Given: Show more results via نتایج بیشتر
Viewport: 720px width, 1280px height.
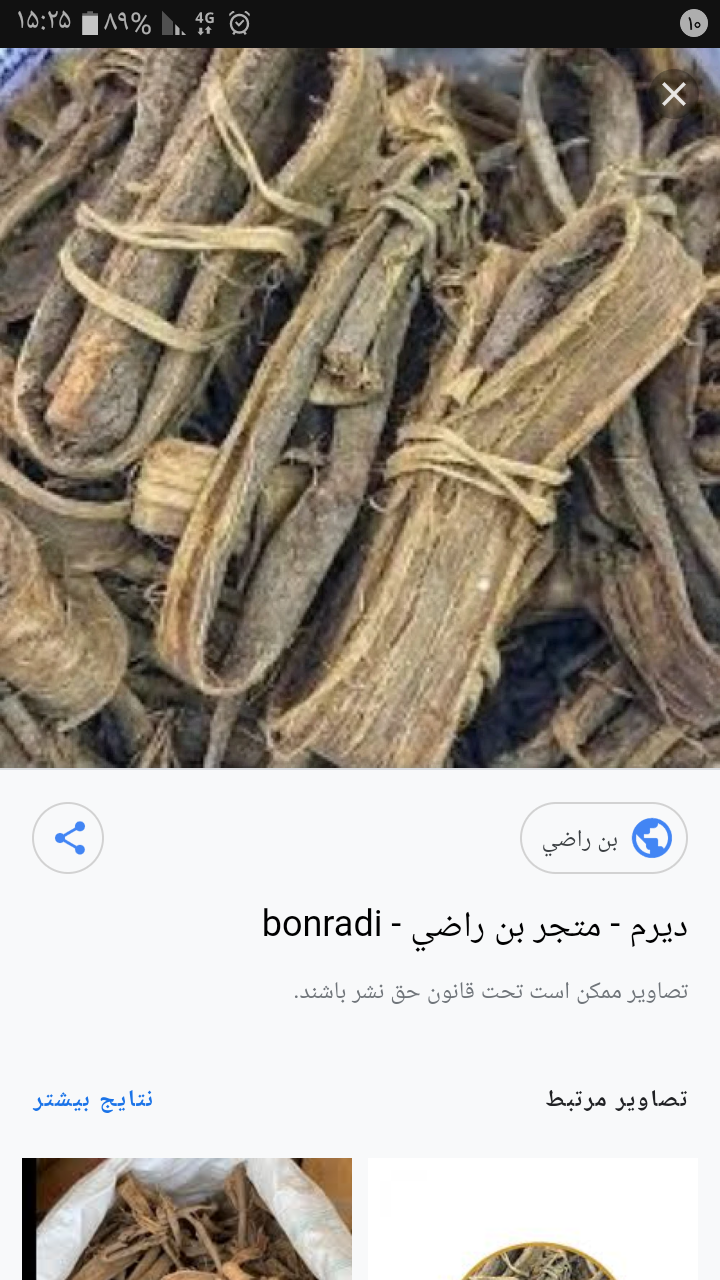Looking at the screenshot, I should [94, 1100].
